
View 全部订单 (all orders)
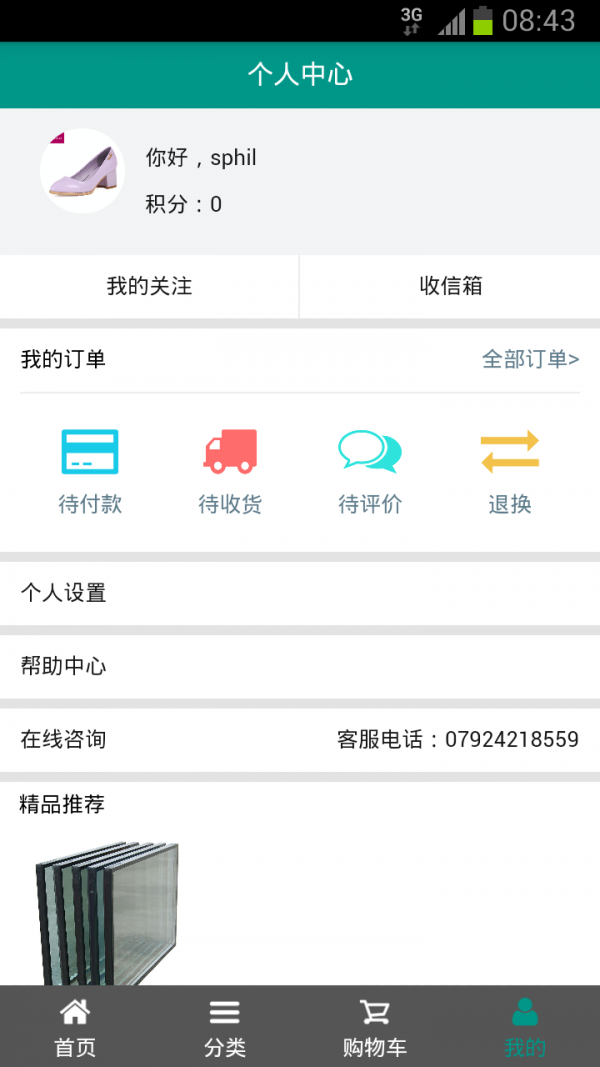(x=530, y=359)
